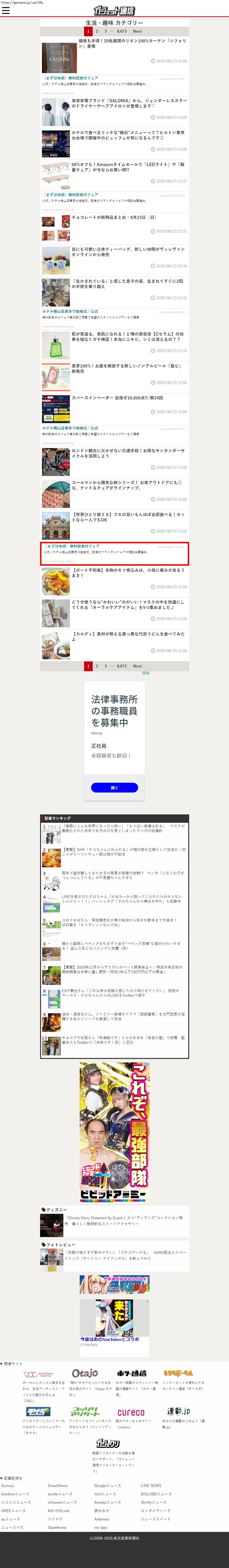Image resolution: width=229 pixels, height=1568 pixels.
Task: Open the Hilton Tokyo Odaiba buffet article
Action: 129,135
